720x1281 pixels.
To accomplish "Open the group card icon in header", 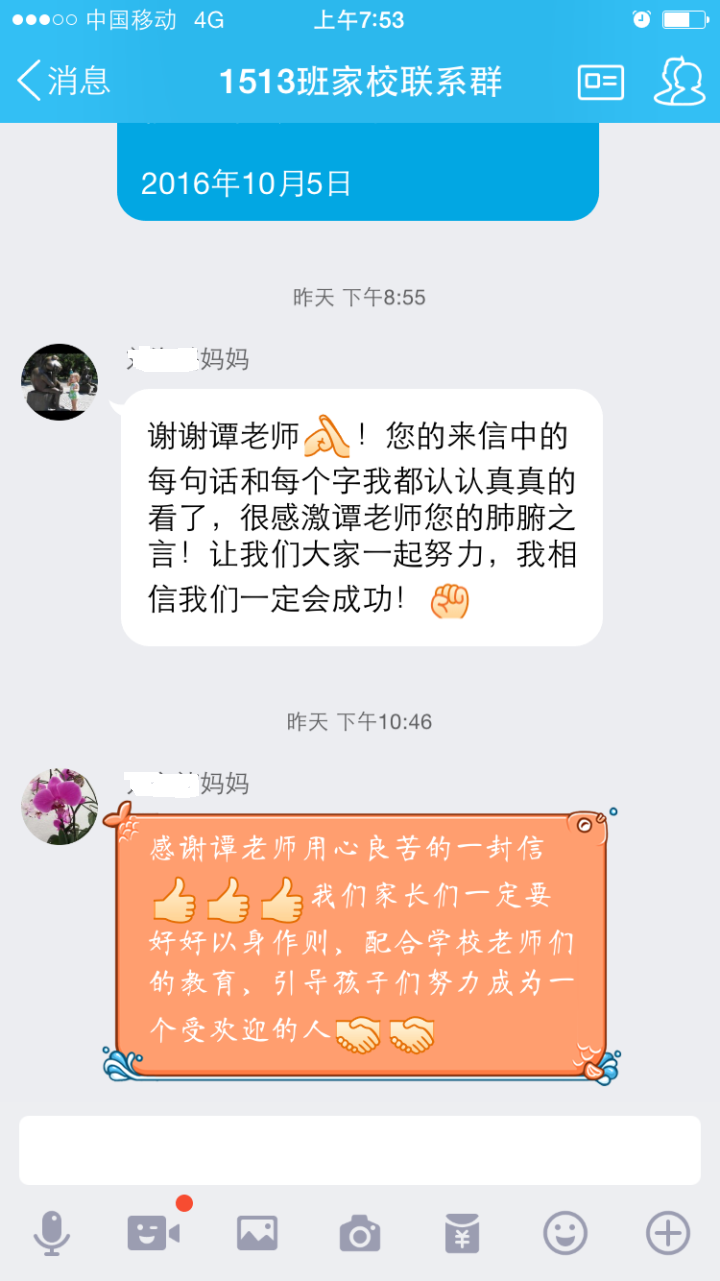I will coord(600,81).
